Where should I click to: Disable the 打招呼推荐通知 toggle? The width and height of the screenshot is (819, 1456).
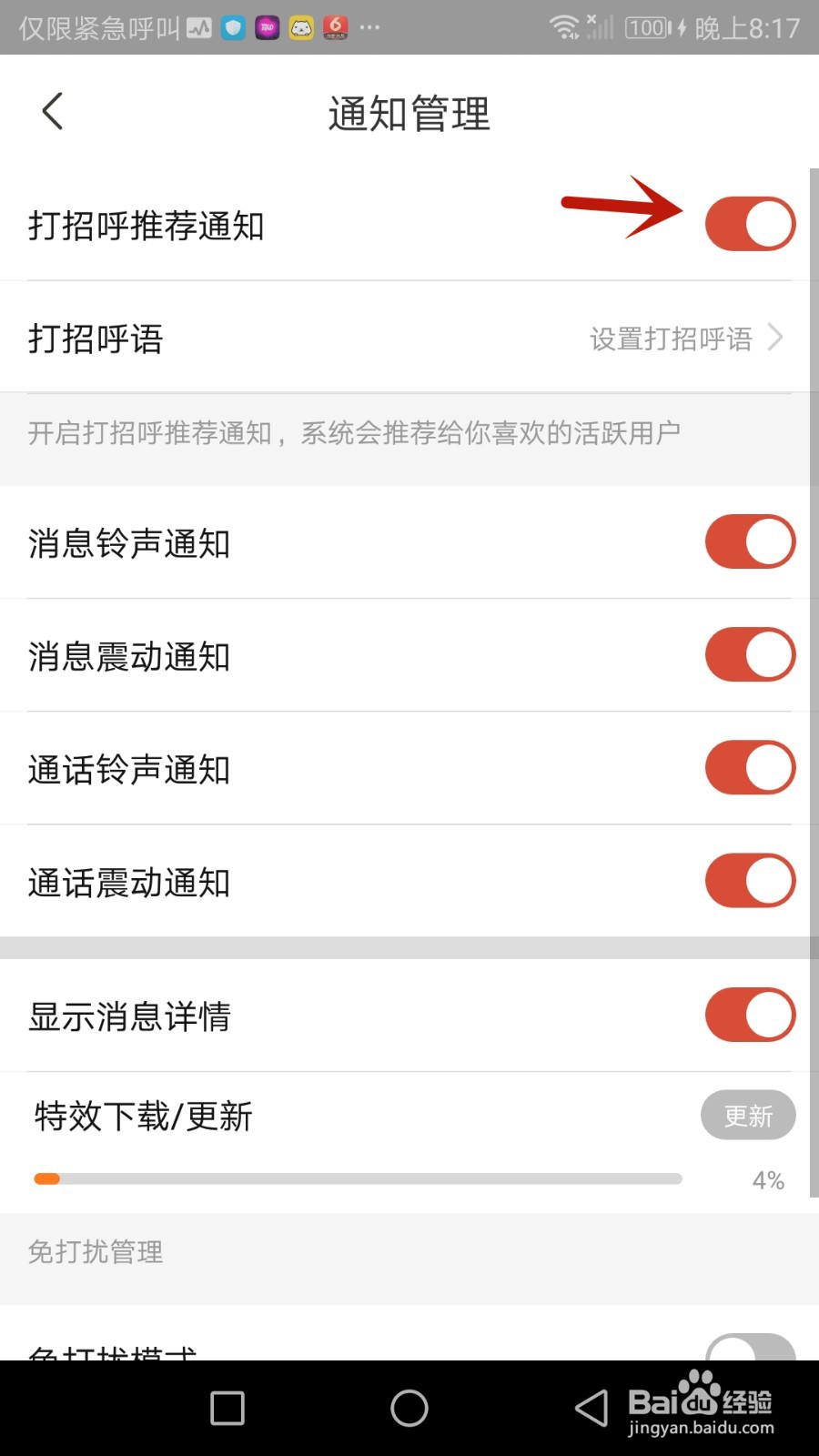749,223
